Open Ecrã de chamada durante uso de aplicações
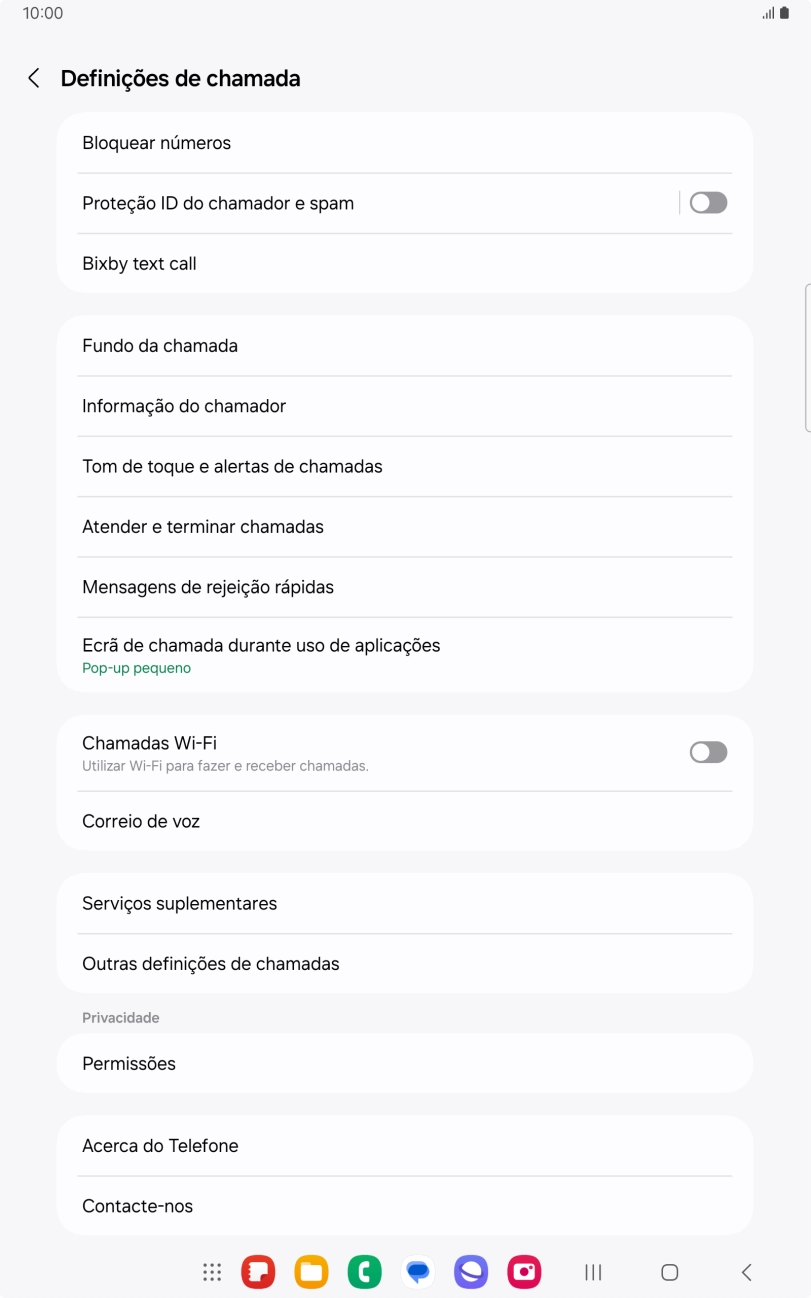The width and height of the screenshot is (811, 1298). pos(261,645)
